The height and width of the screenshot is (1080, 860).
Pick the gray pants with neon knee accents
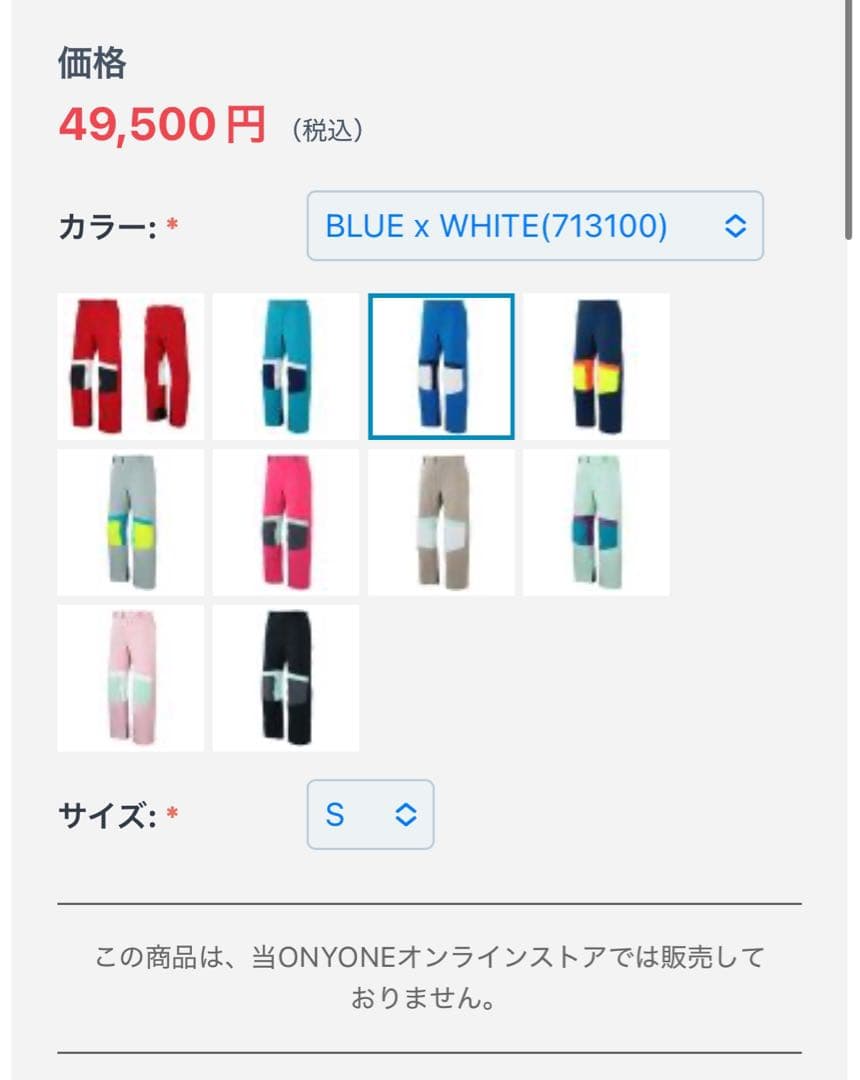(x=131, y=522)
